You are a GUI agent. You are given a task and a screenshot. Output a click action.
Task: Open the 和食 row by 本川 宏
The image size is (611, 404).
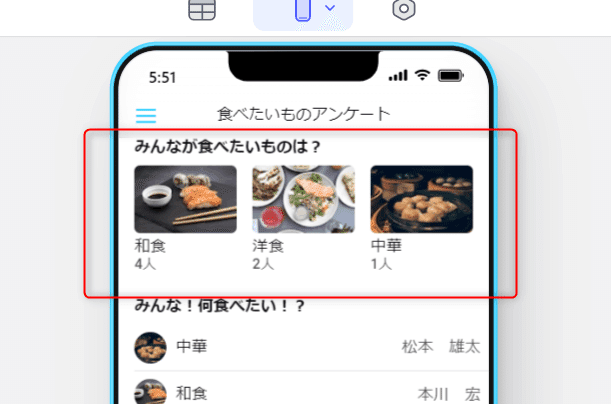tap(307, 393)
